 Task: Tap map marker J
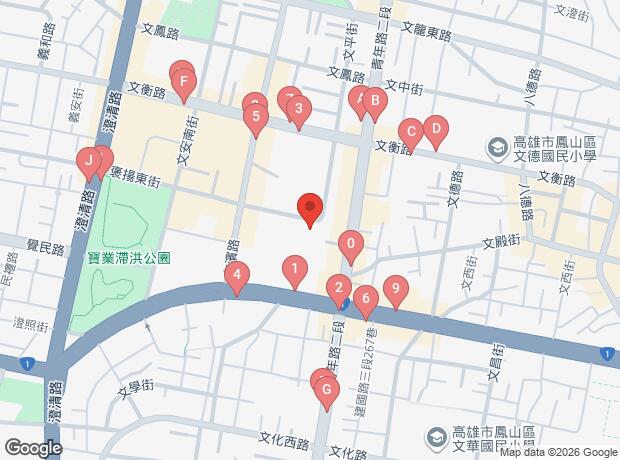point(89,161)
